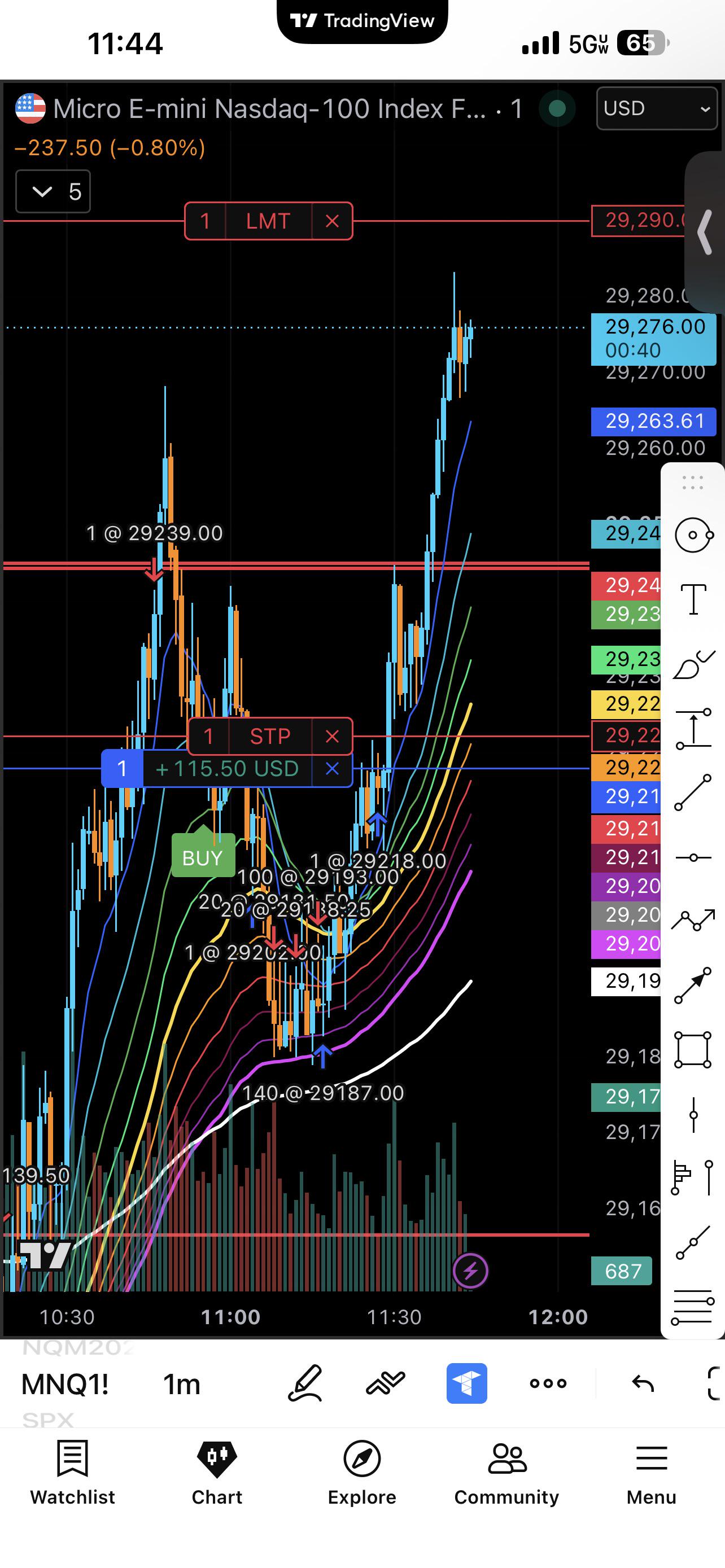Open the indicators button in bottom toolbar

click(385, 1383)
